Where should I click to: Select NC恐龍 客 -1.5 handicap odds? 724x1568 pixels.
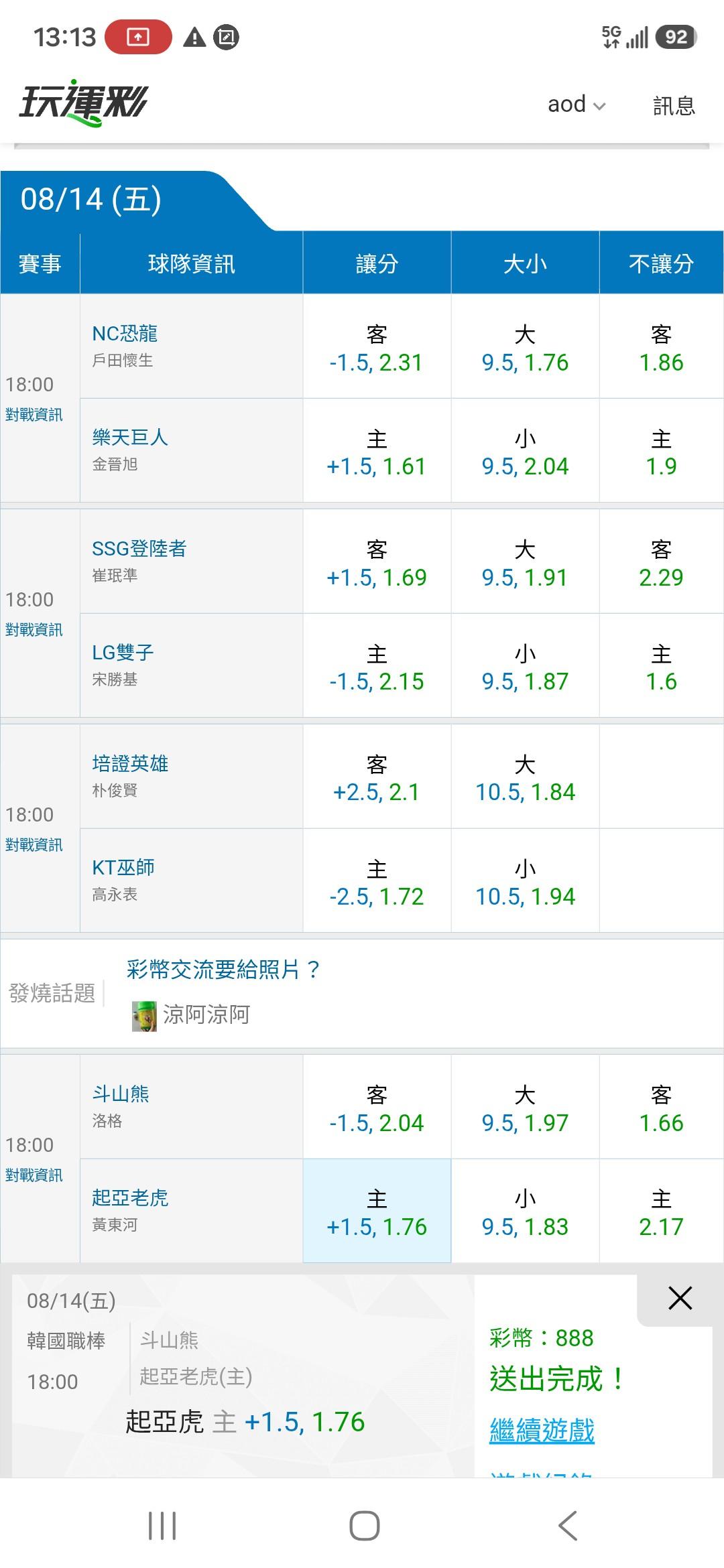pos(377,347)
